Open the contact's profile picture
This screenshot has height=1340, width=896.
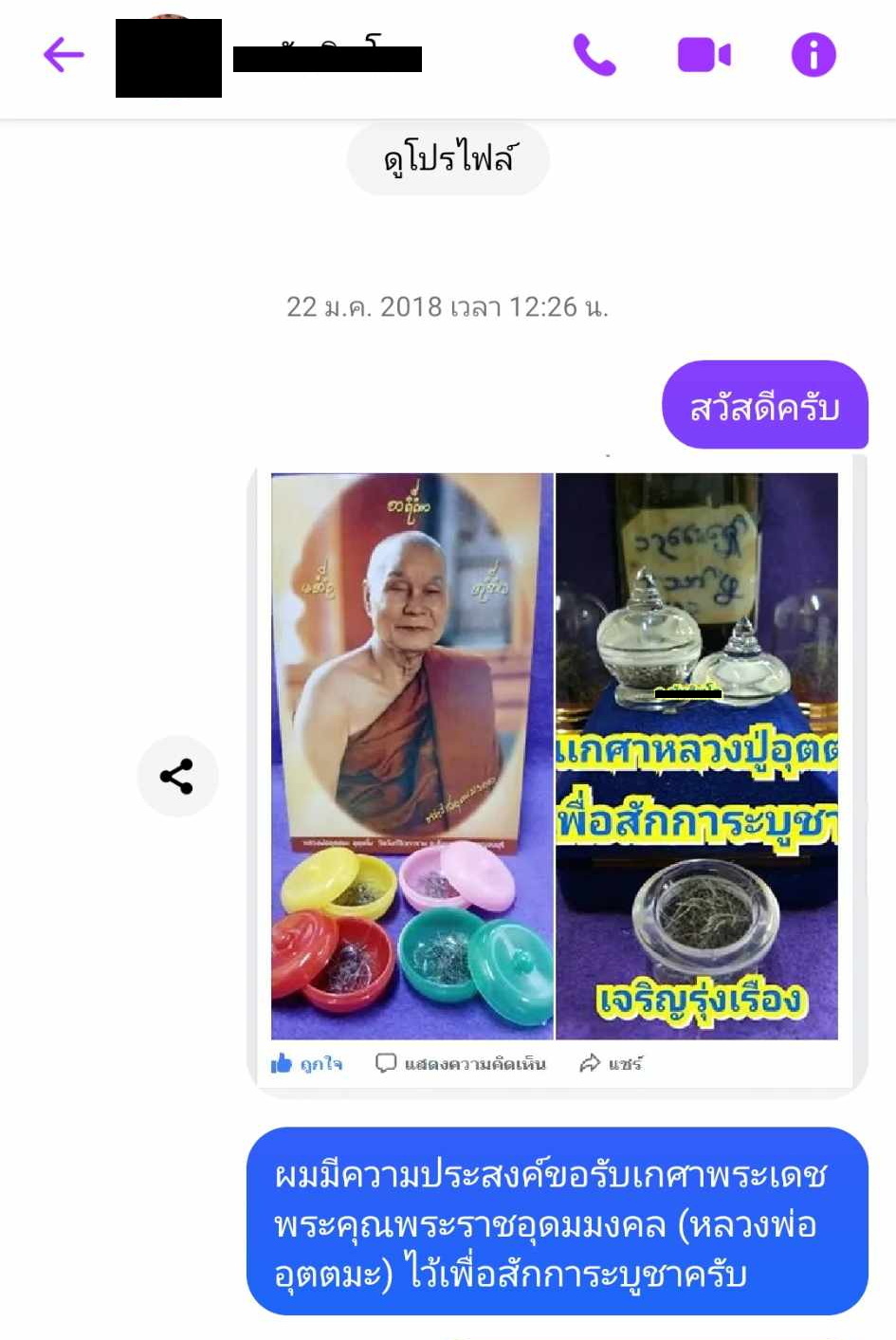(169, 57)
